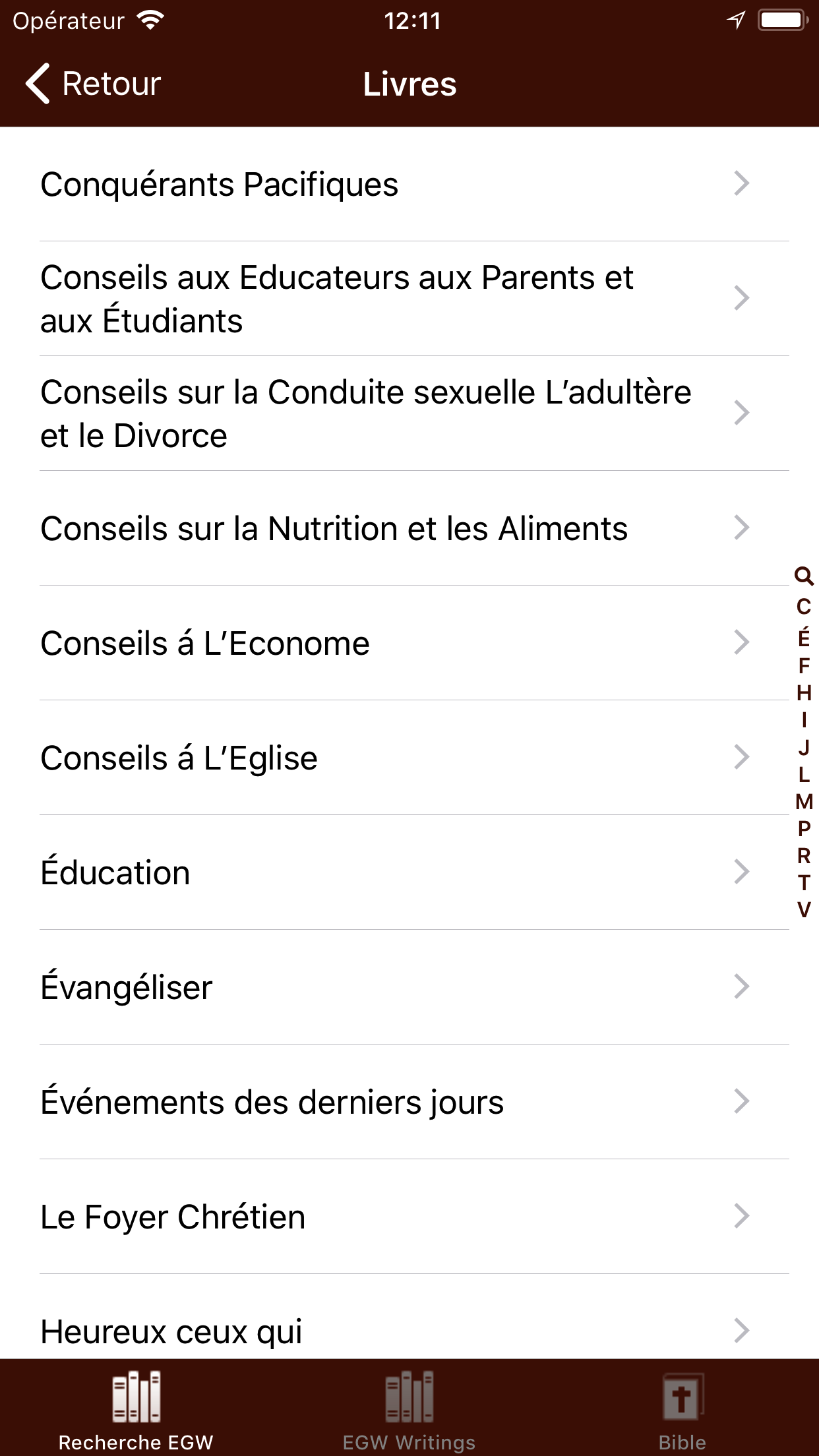Screen dimensions: 819x1456
Task: Expand the Évangéliser chevron
Action: pyautogui.click(x=741, y=987)
